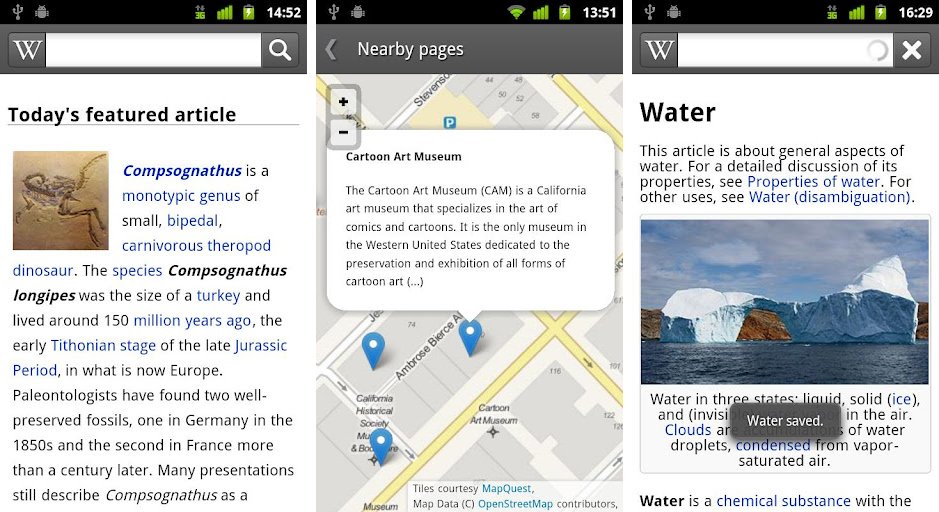Open the MapQuest attribution link

pyautogui.click(x=506, y=489)
